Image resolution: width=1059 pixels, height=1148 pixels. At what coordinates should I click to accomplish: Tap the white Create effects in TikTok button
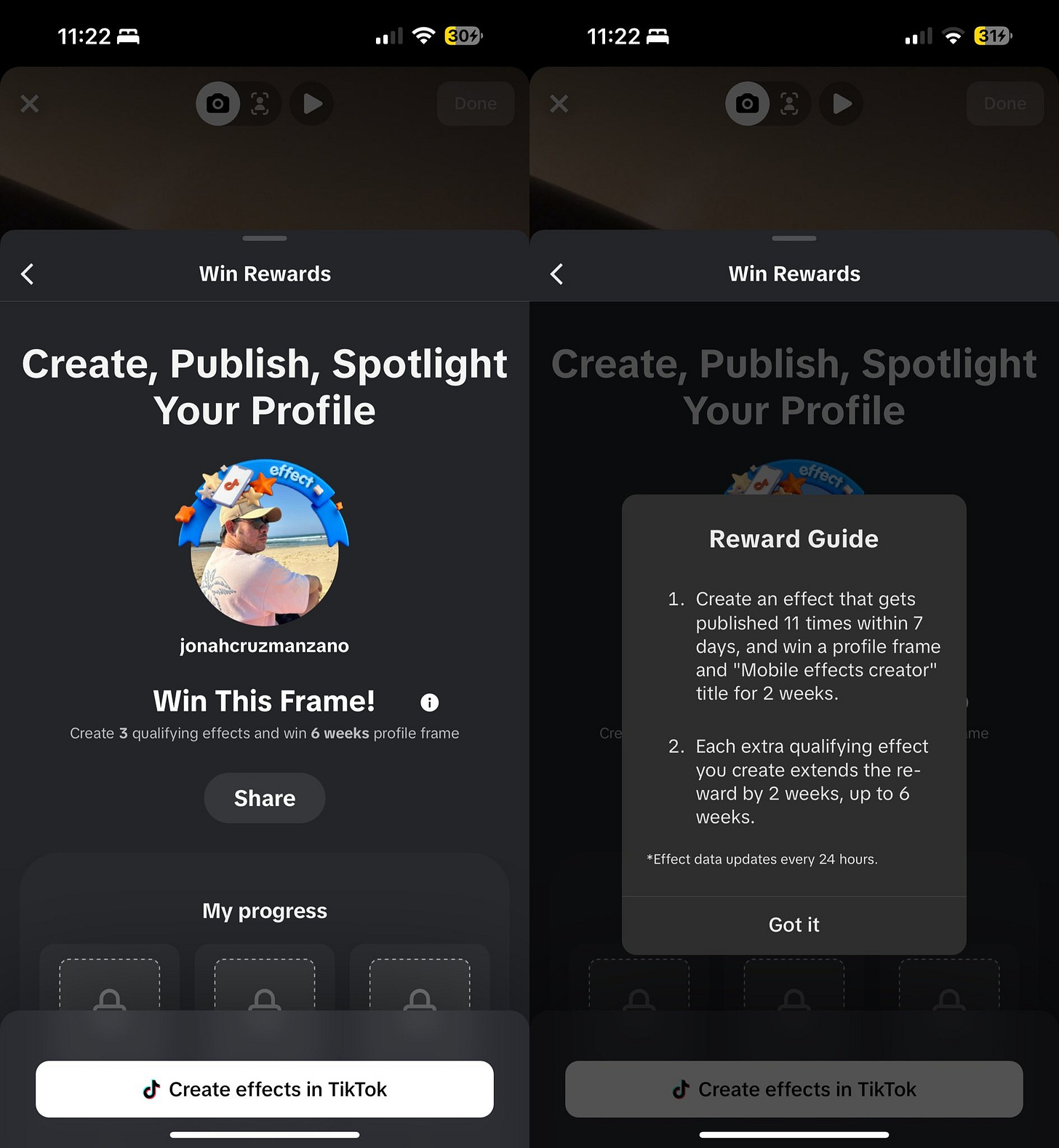coord(264,1089)
